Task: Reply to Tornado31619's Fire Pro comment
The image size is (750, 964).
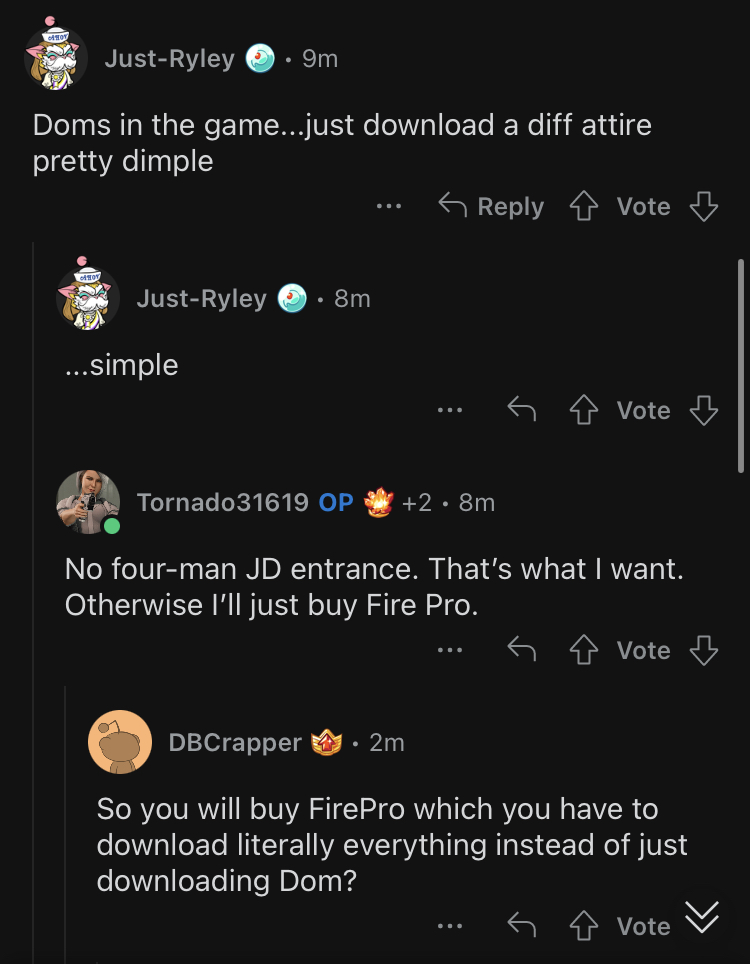Action: (521, 650)
